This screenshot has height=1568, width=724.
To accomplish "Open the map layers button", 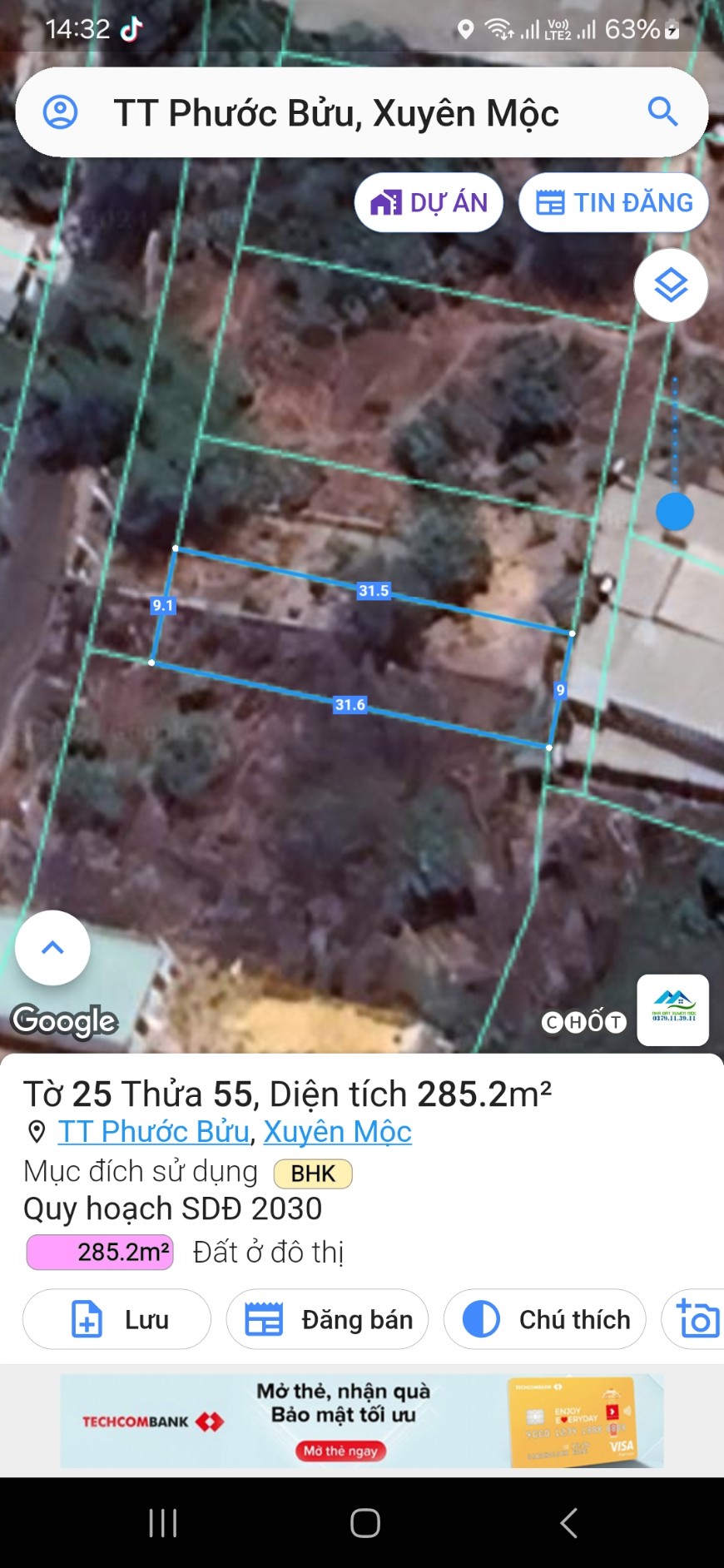I will click(x=671, y=285).
